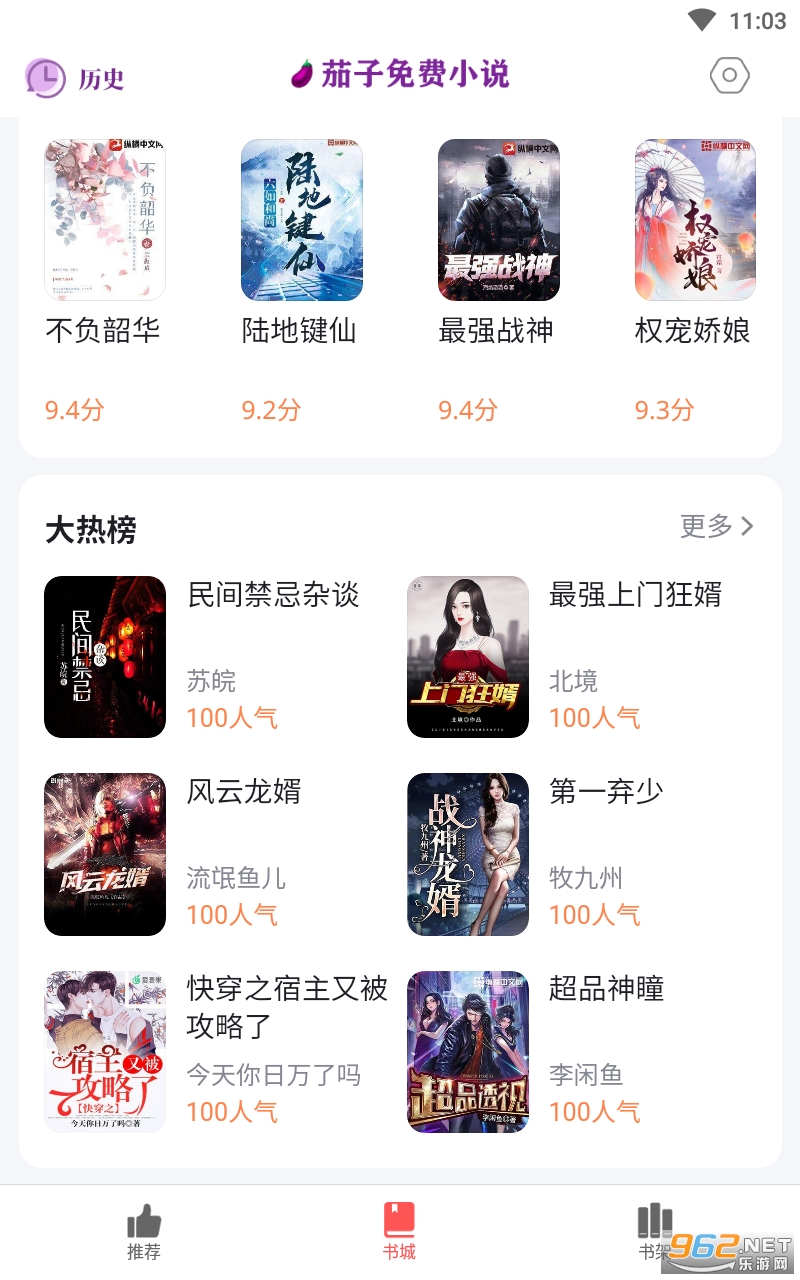This screenshot has width=800, height=1280.
Task: Go to the 书架 bookshelf tab
Action: [655, 1232]
